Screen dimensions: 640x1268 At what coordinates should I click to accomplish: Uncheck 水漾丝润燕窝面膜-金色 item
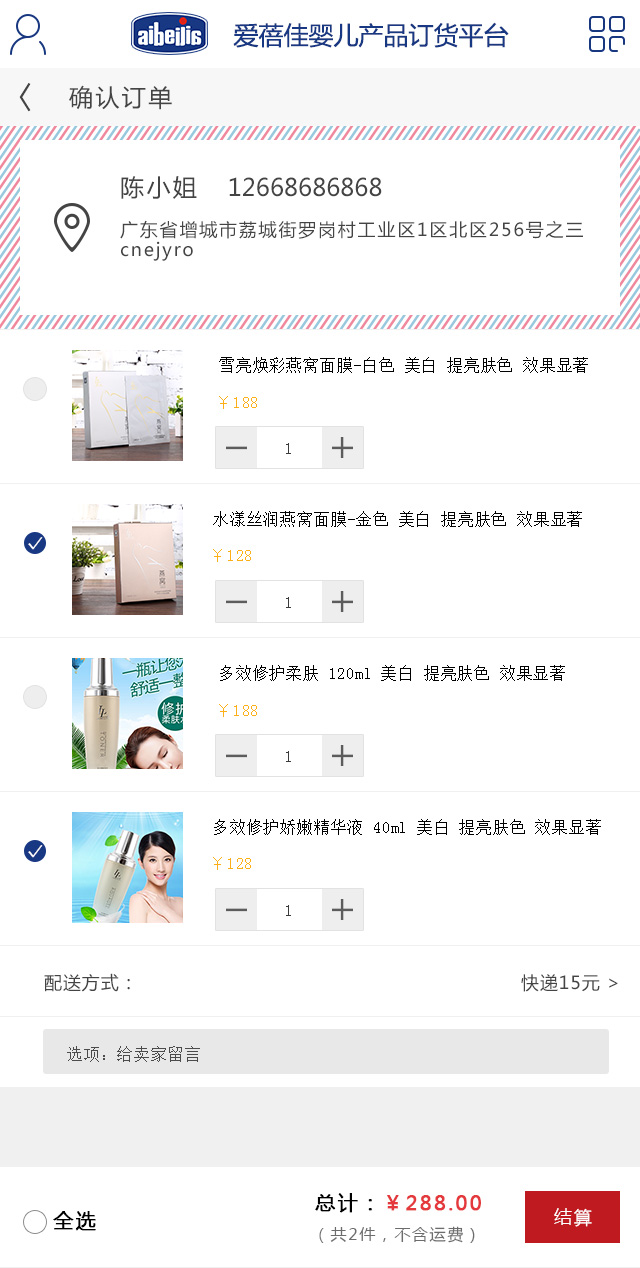[35, 543]
